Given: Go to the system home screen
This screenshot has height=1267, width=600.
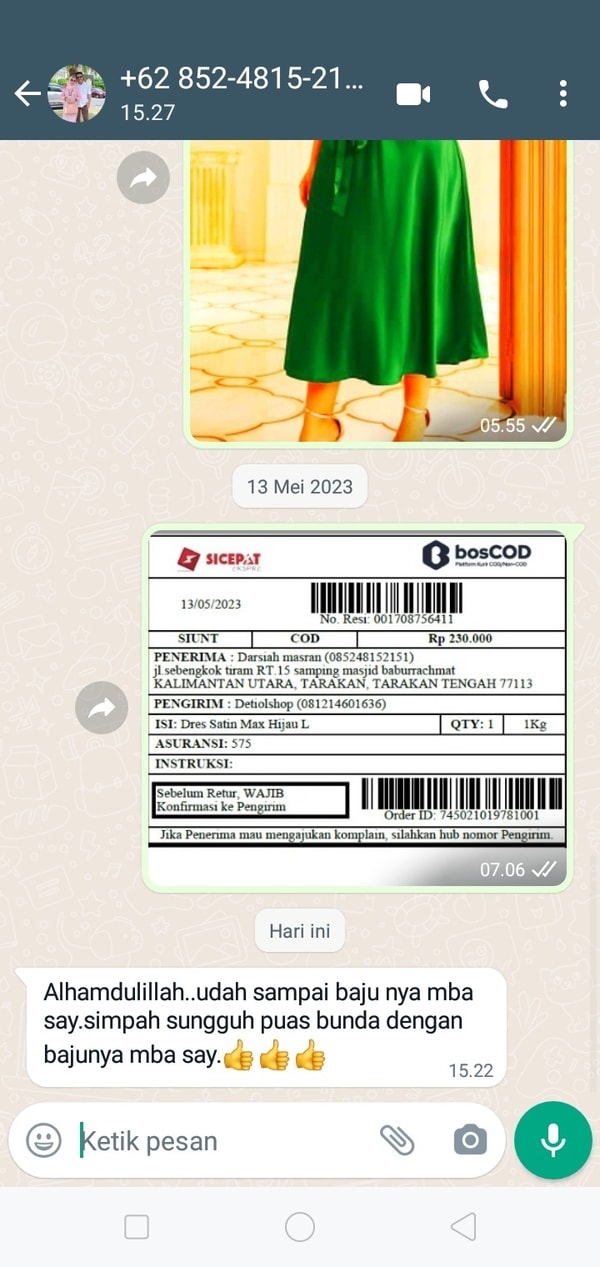Looking at the screenshot, I should pos(300,1227).
